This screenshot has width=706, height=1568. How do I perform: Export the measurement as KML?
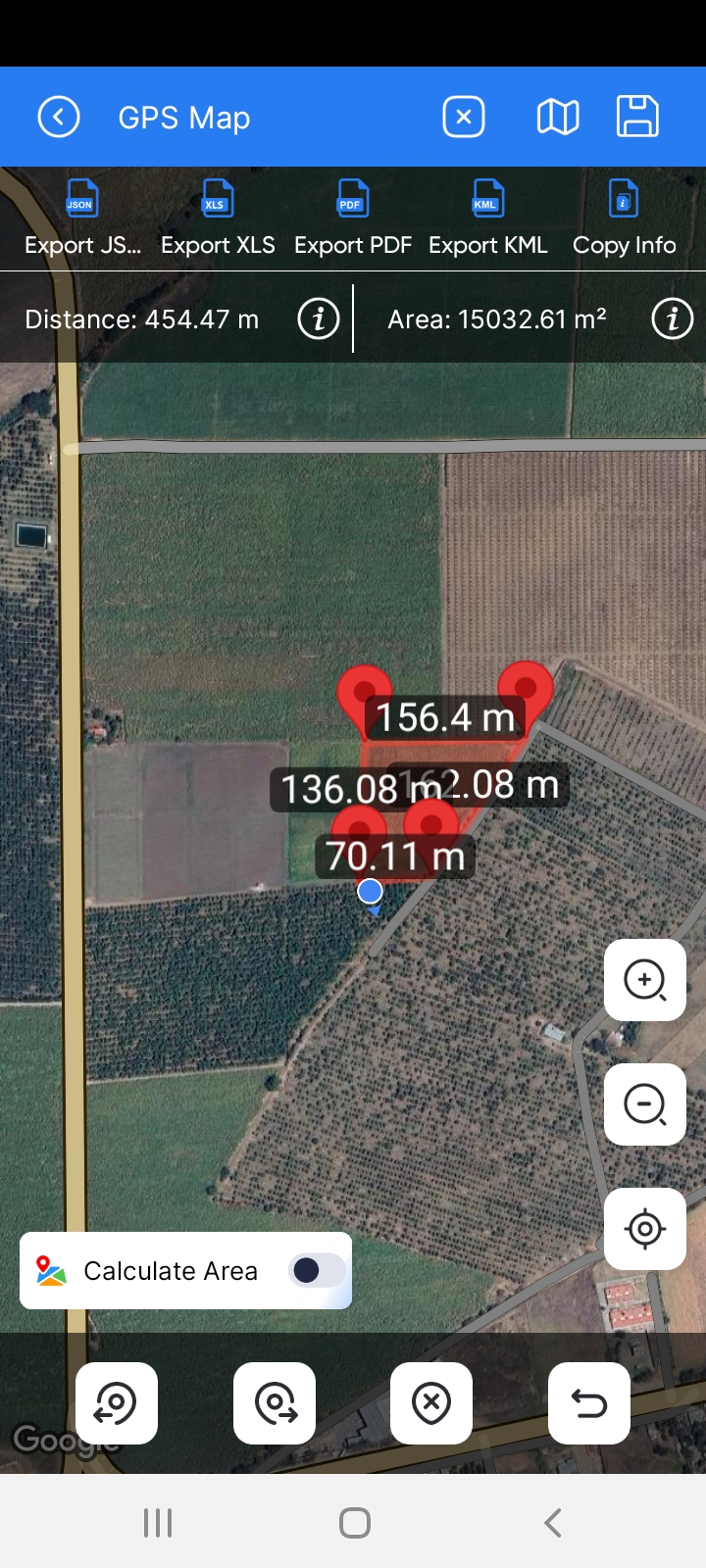point(487,219)
